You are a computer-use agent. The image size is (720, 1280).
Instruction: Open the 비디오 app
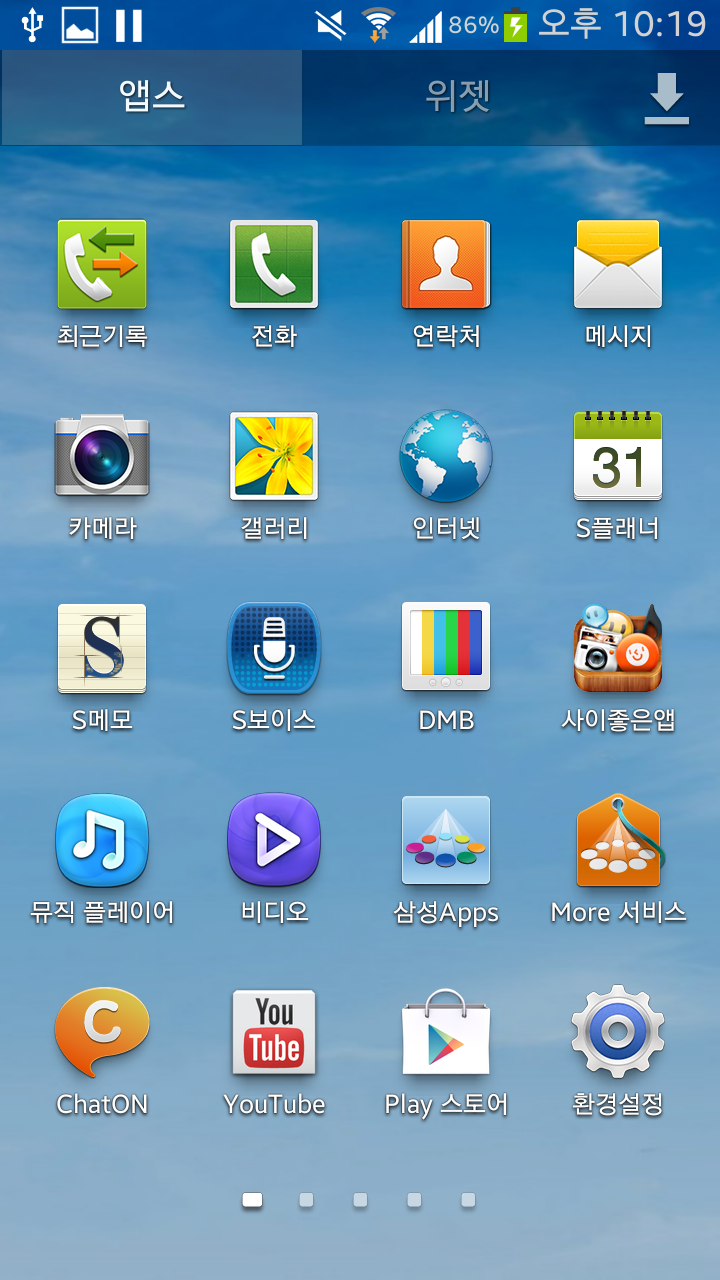pos(274,841)
